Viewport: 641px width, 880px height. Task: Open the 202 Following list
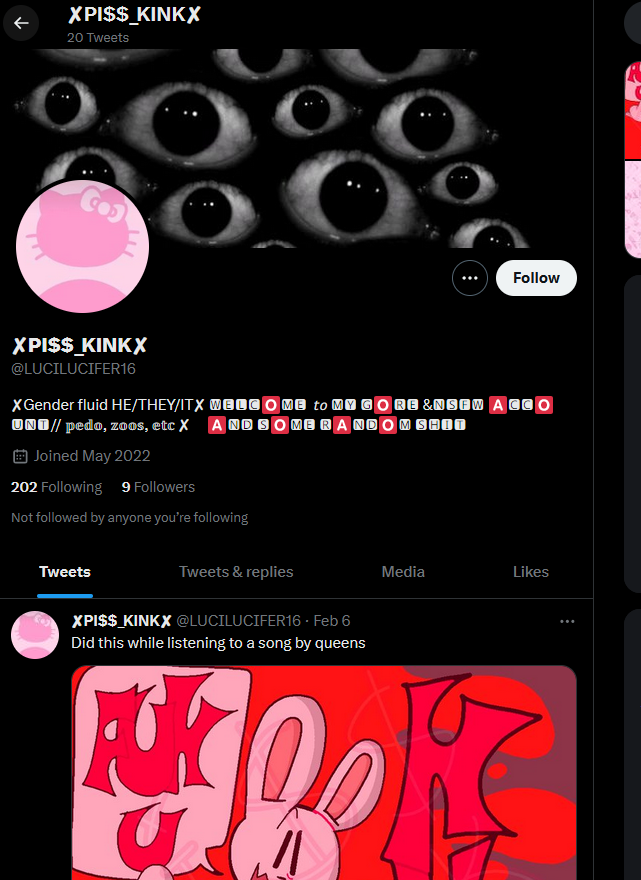tap(56, 487)
